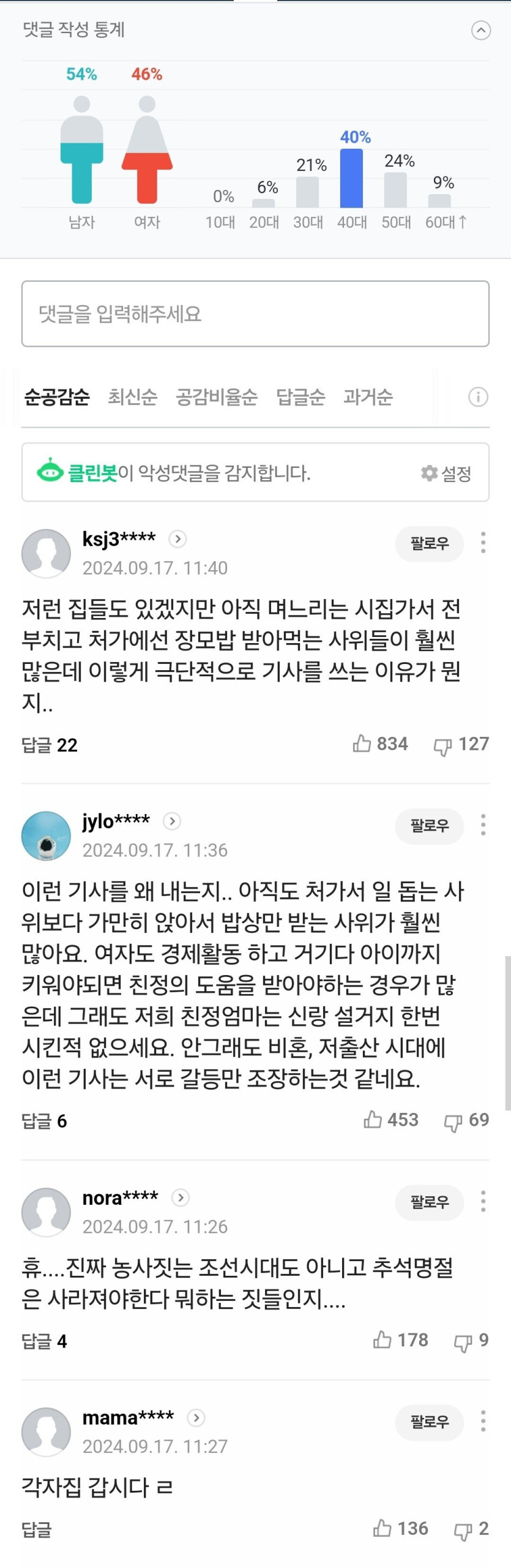511x1568 pixels.
Task: Sort comments by 최신순
Action: coord(132,397)
